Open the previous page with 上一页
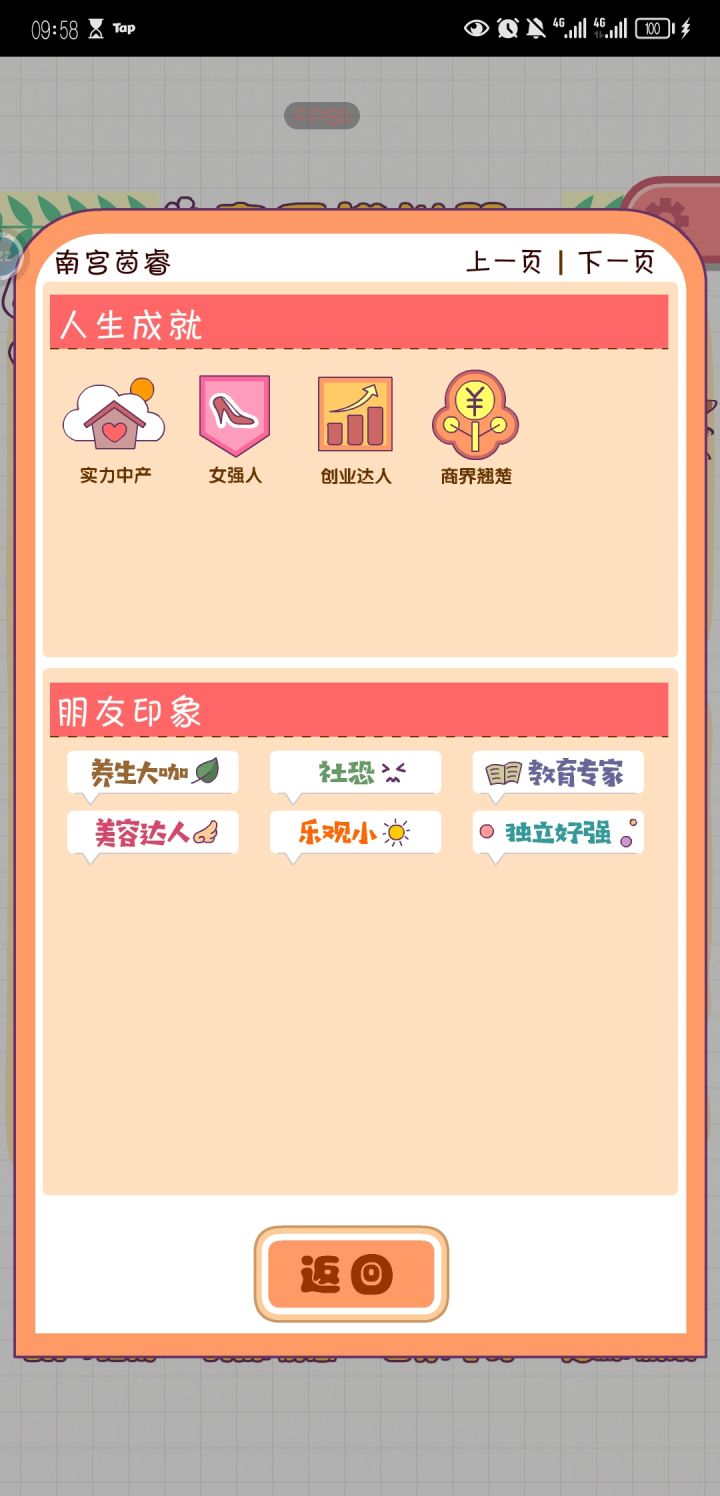The width and height of the screenshot is (720, 1496). click(x=505, y=263)
